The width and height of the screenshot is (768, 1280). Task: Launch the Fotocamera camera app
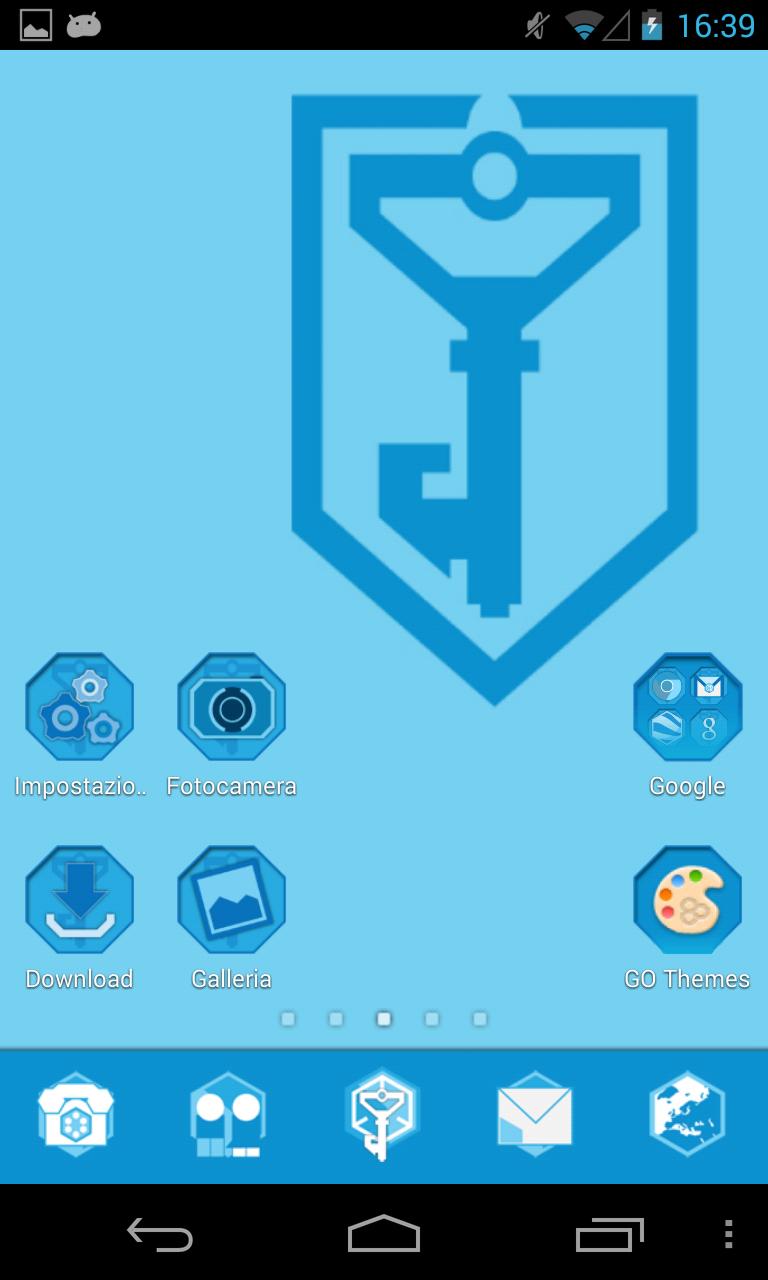[231, 707]
